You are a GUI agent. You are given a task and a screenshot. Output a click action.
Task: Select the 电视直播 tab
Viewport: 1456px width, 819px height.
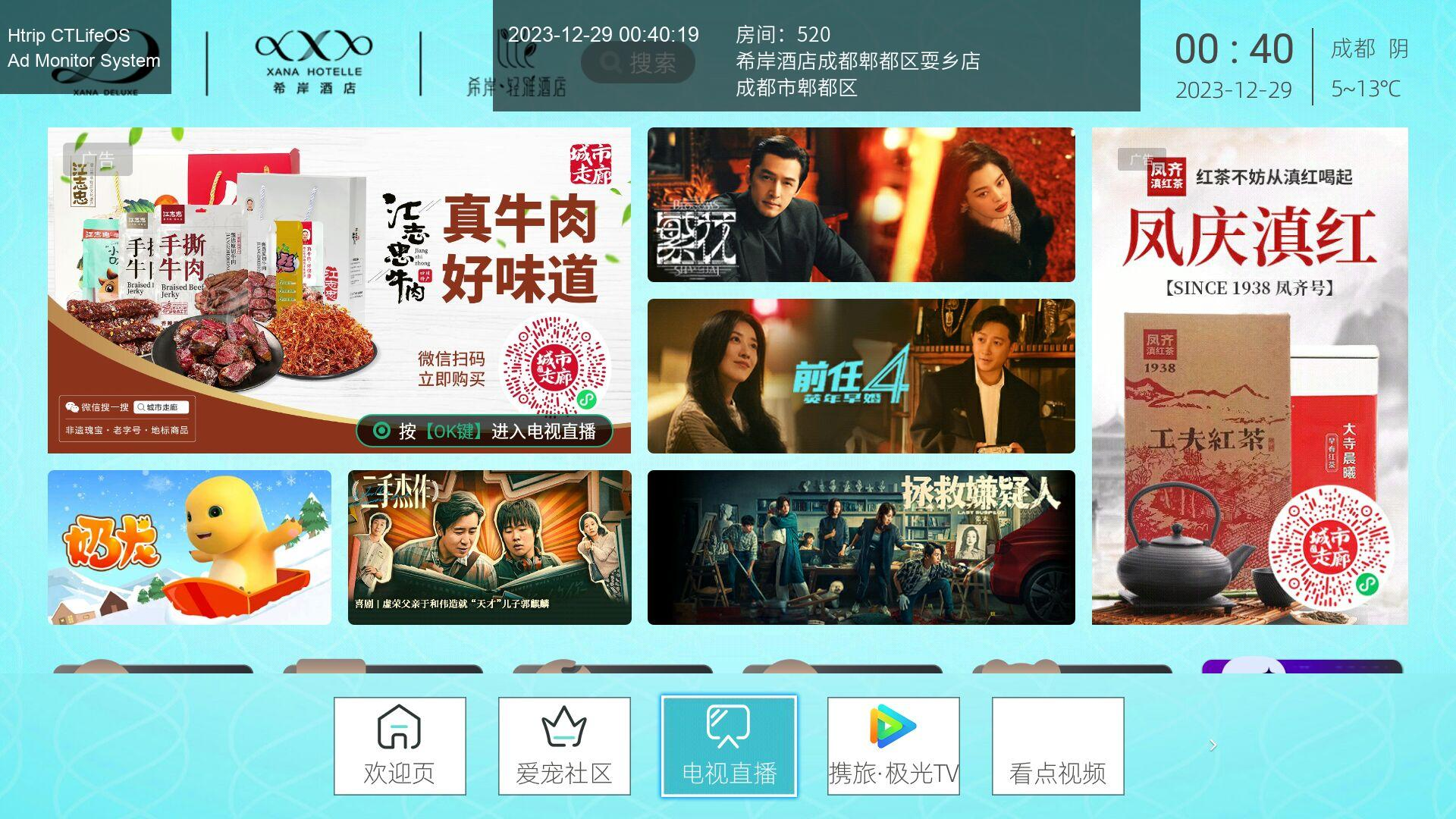tap(729, 746)
